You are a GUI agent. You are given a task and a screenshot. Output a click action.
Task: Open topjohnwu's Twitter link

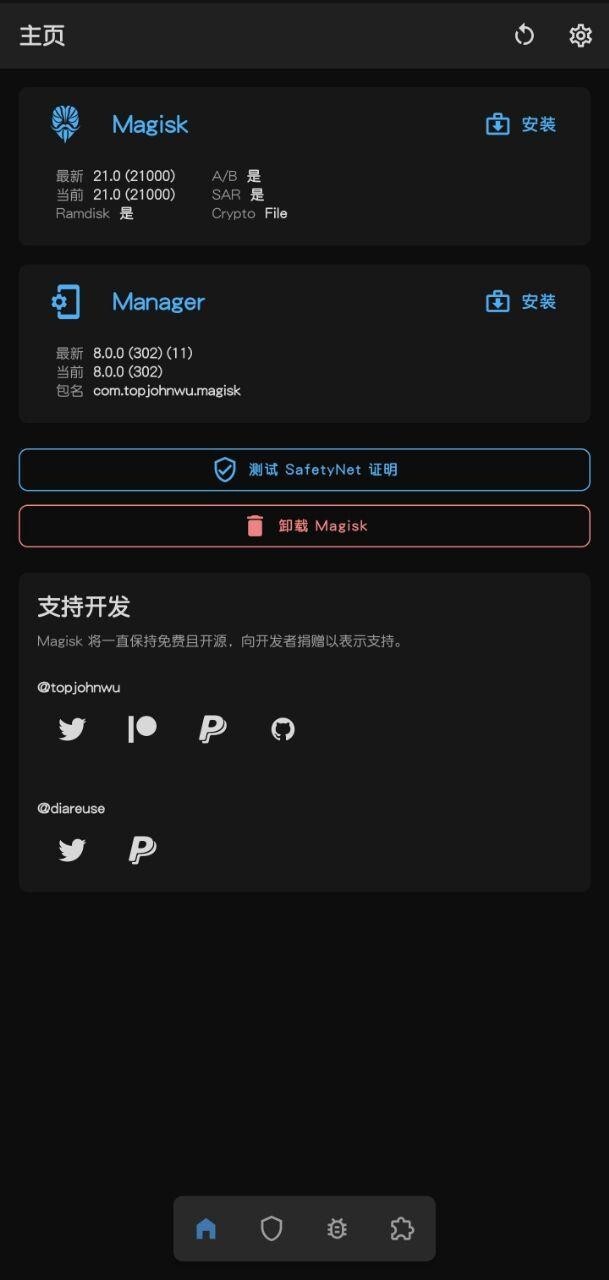72,729
